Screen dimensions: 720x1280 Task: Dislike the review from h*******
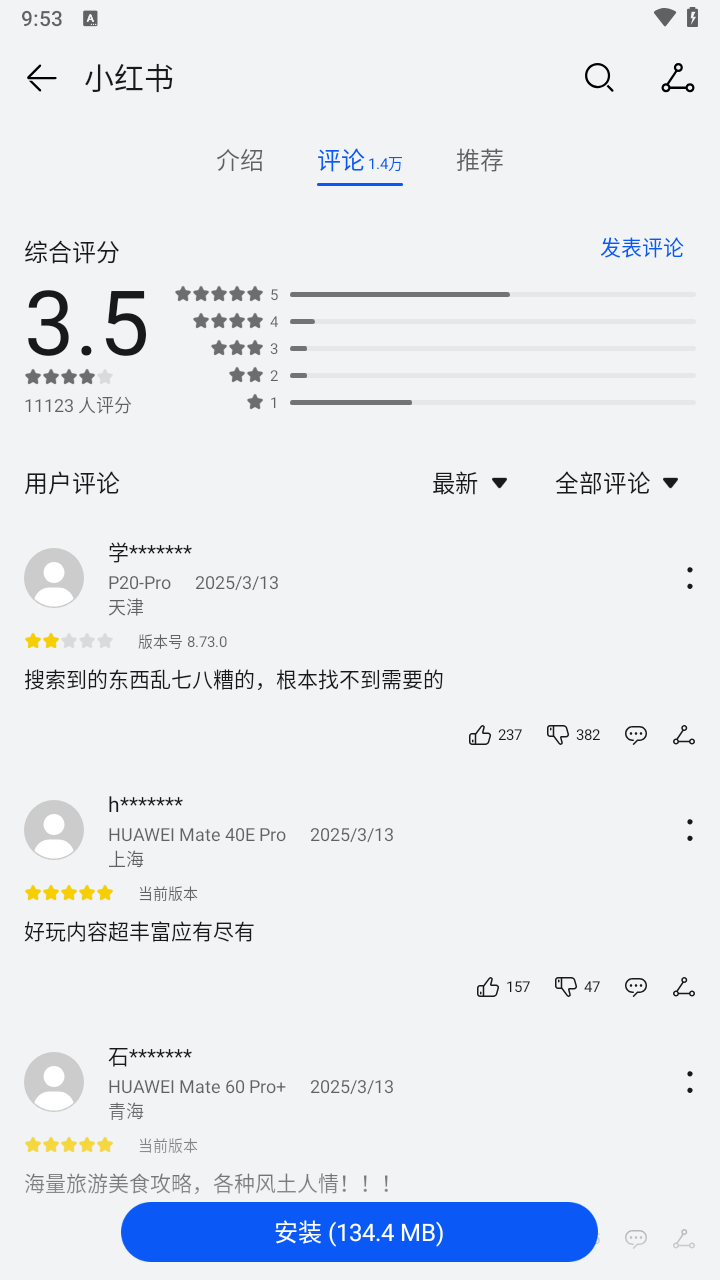[566, 987]
